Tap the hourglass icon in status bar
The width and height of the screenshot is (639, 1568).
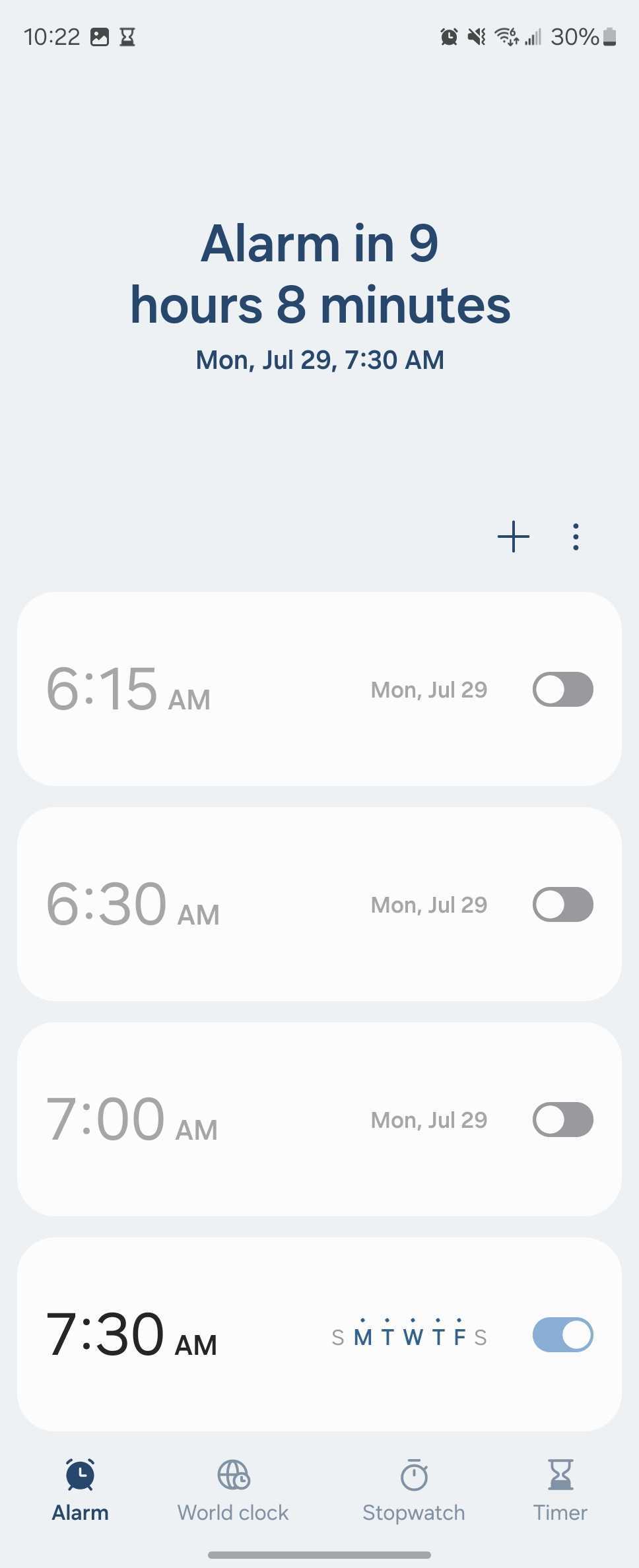pos(126,36)
